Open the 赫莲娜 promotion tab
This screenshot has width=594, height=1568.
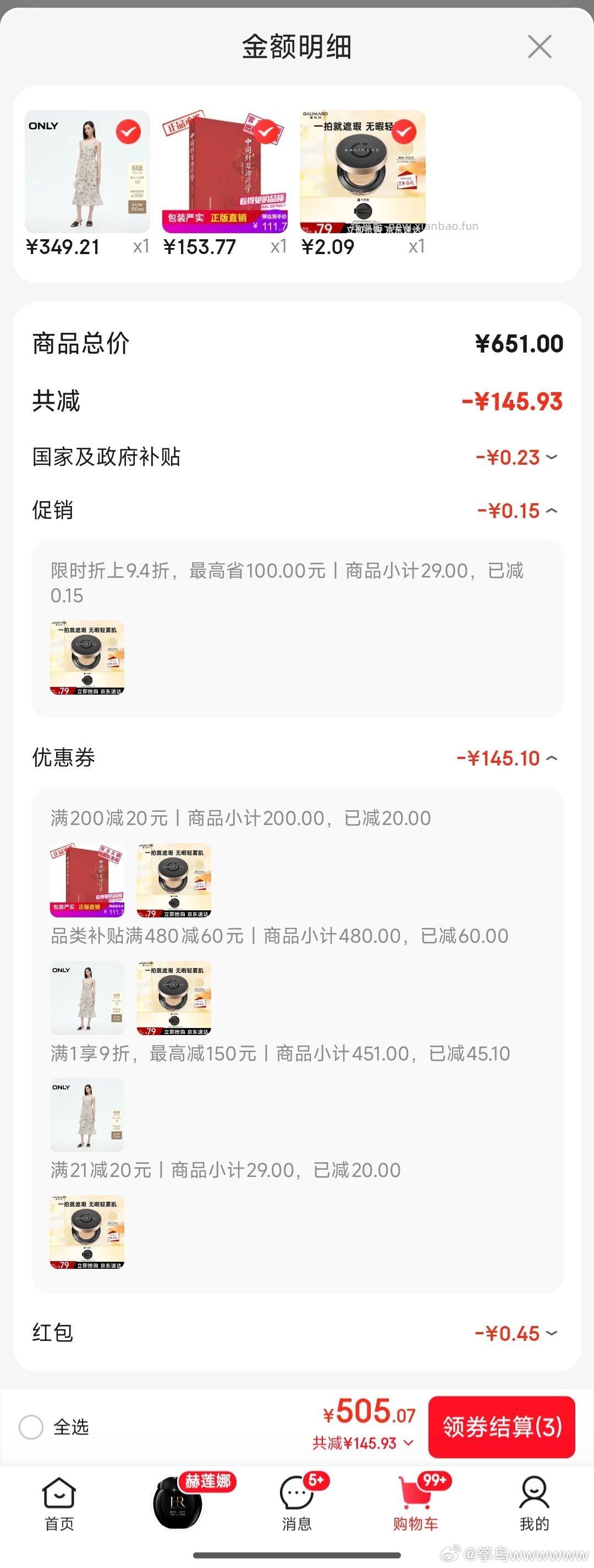pos(178,1501)
